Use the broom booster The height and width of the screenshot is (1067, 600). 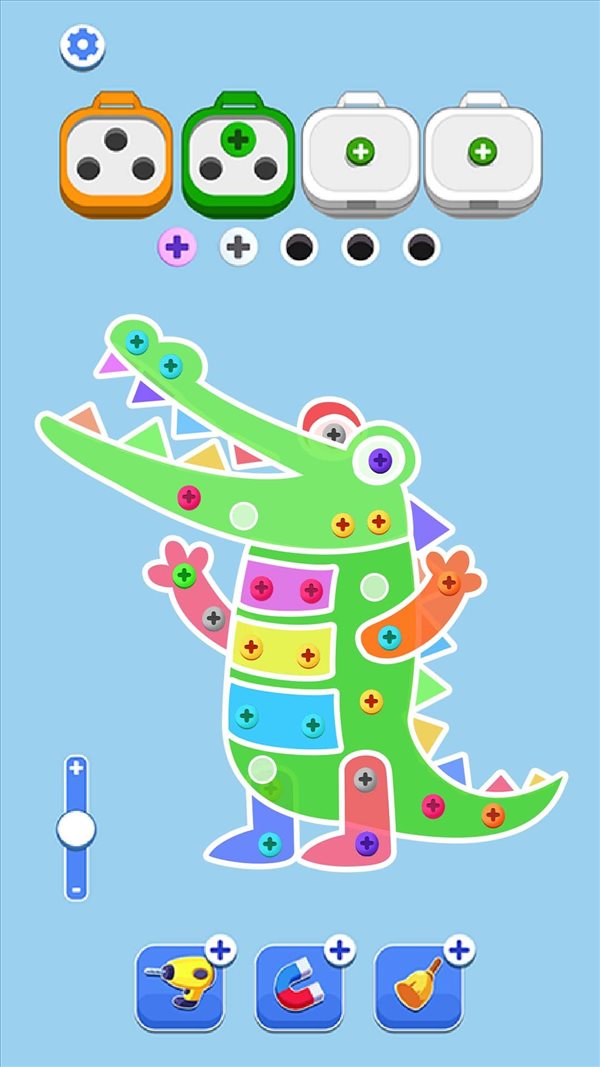[418, 985]
